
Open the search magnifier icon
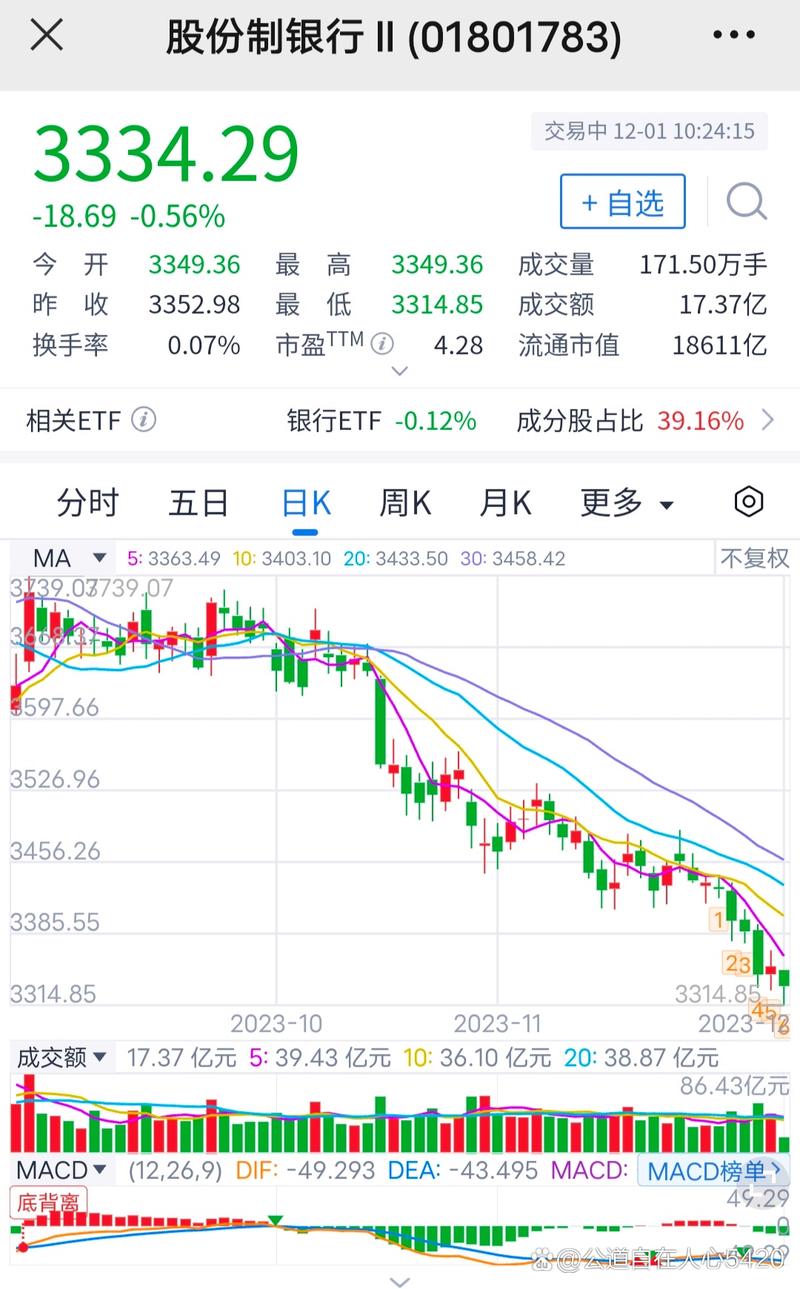[746, 202]
